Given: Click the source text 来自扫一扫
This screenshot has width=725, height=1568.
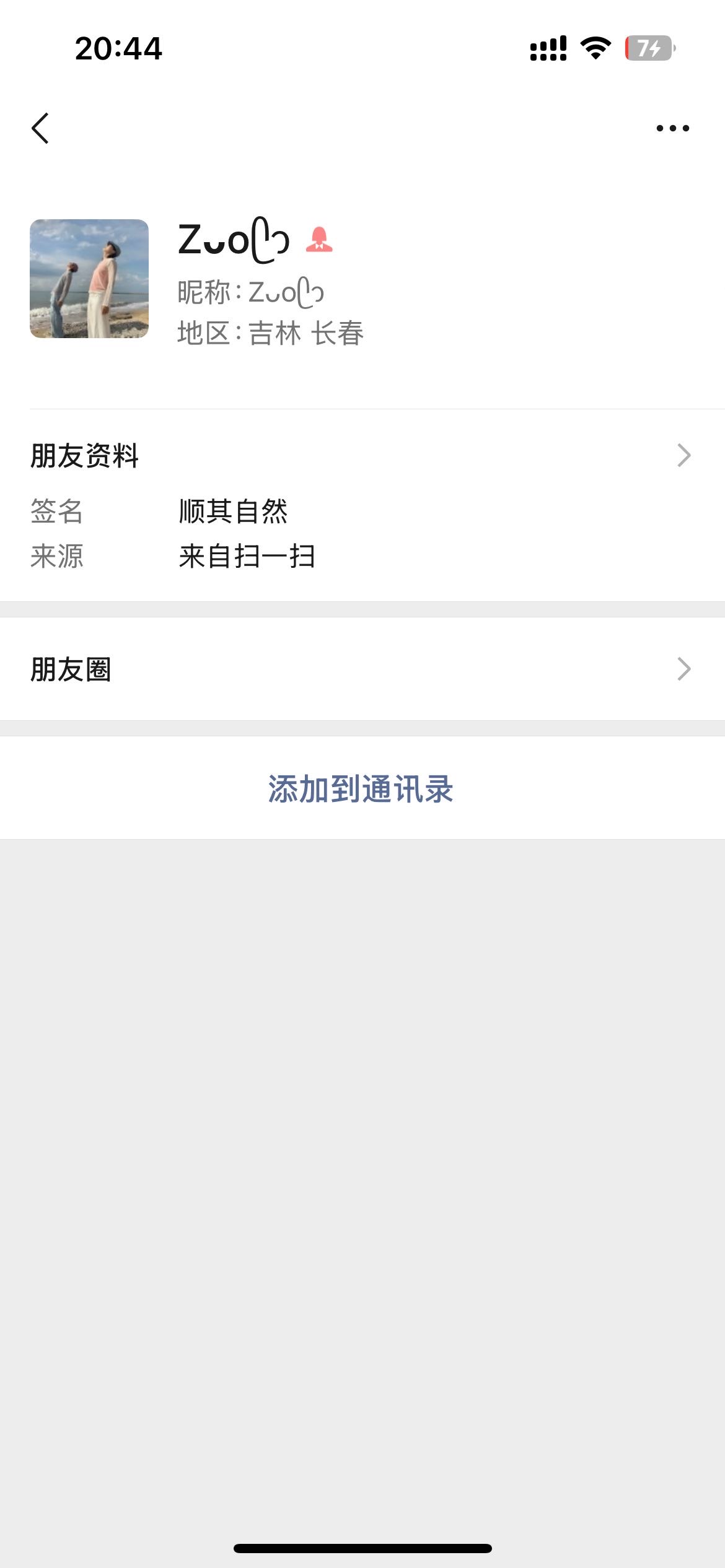Looking at the screenshot, I should point(248,557).
